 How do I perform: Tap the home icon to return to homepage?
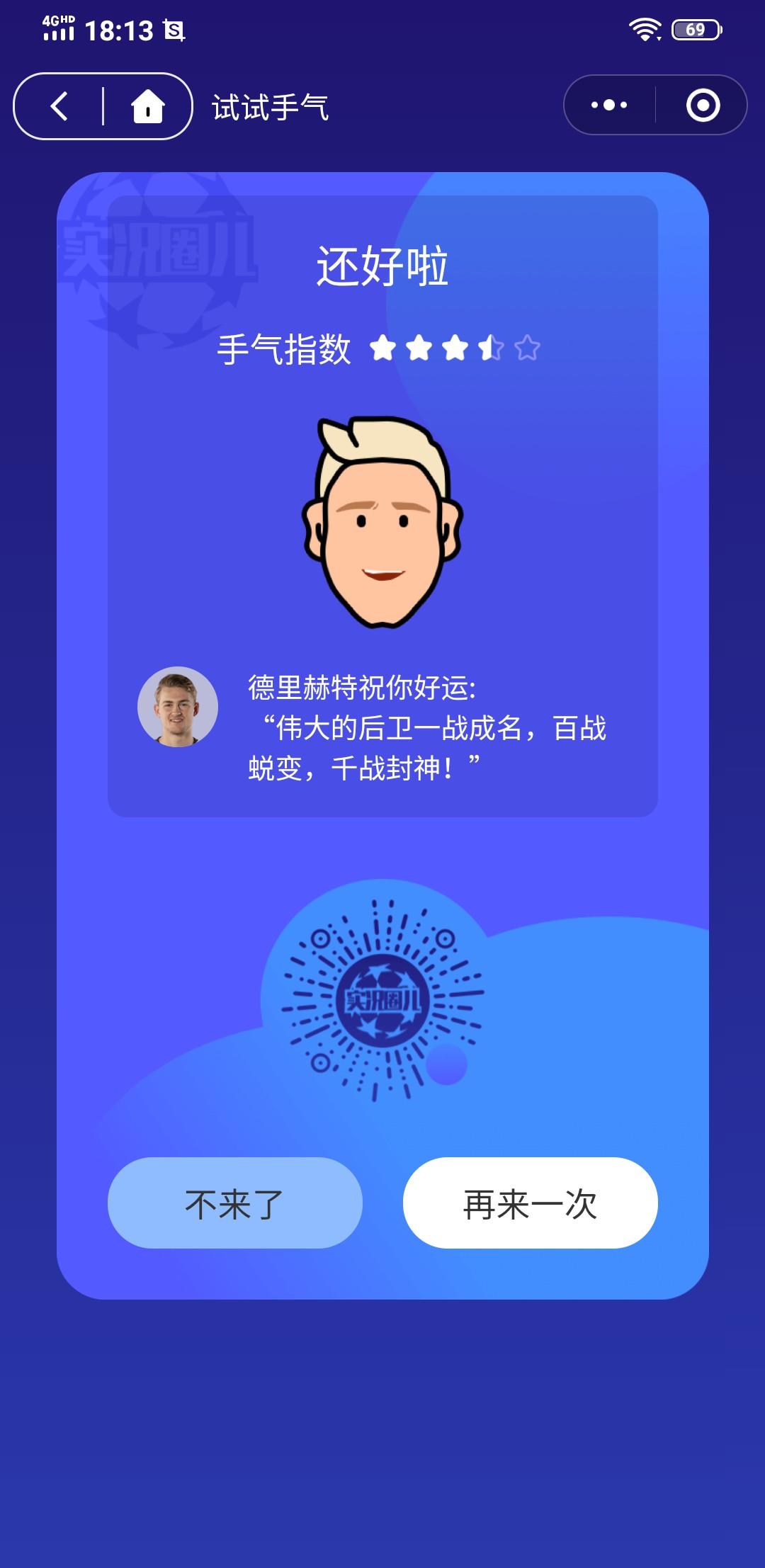pos(147,106)
